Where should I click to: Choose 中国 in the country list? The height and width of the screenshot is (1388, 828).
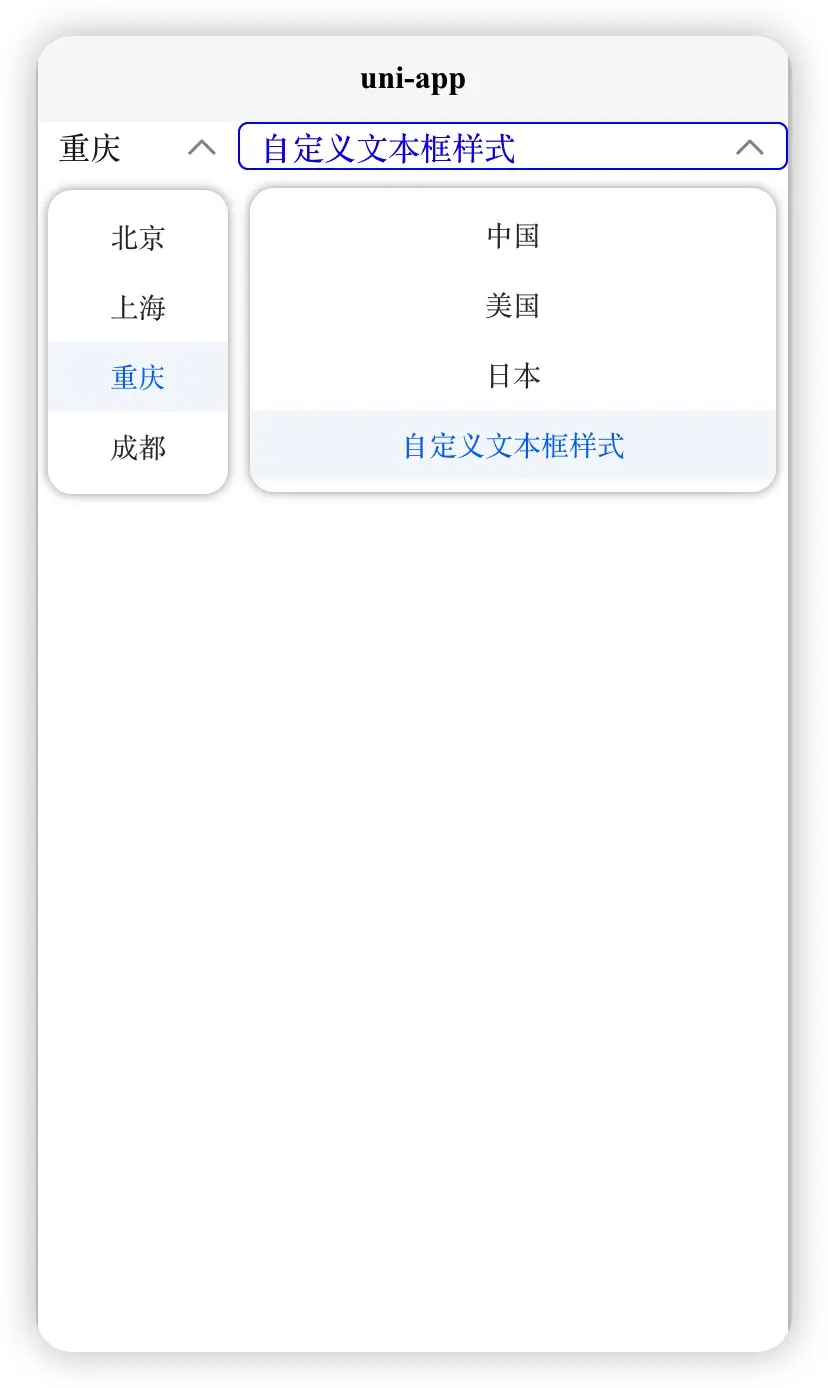pyautogui.click(x=513, y=236)
